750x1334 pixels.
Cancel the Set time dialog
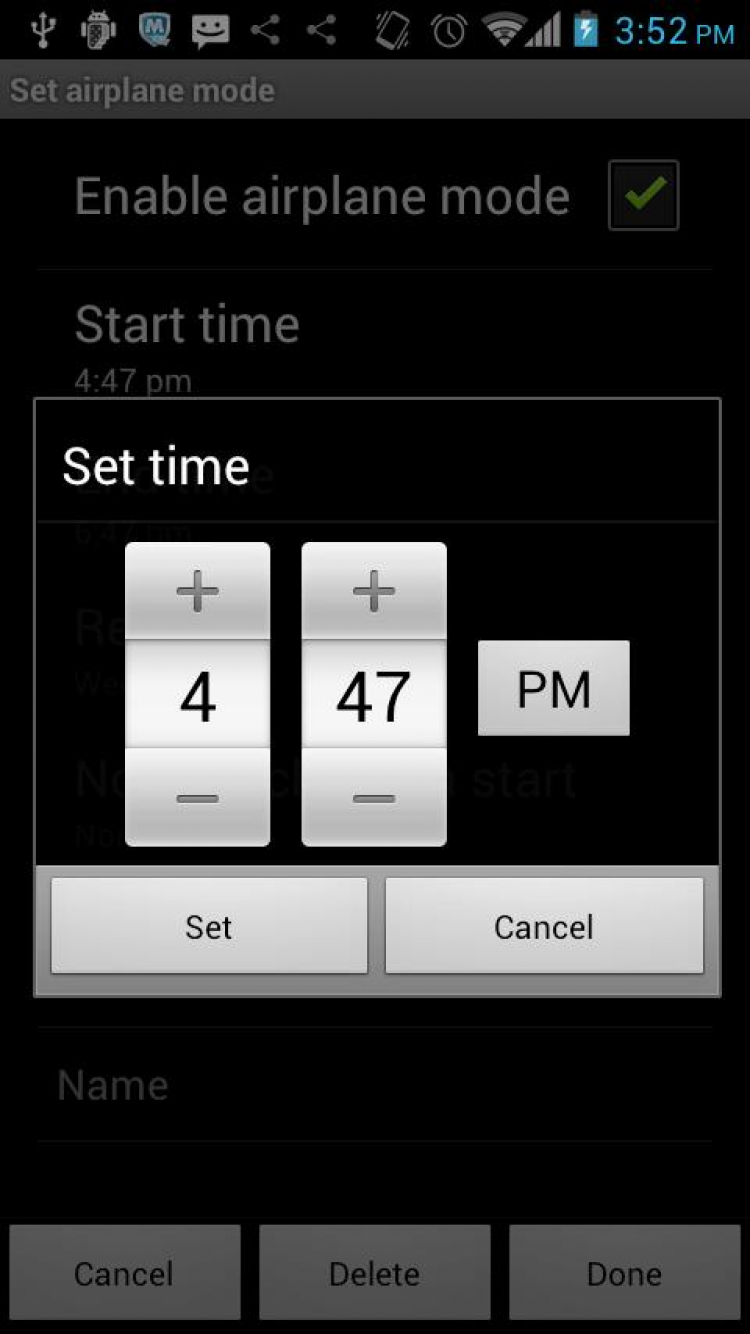pos(544,927)
